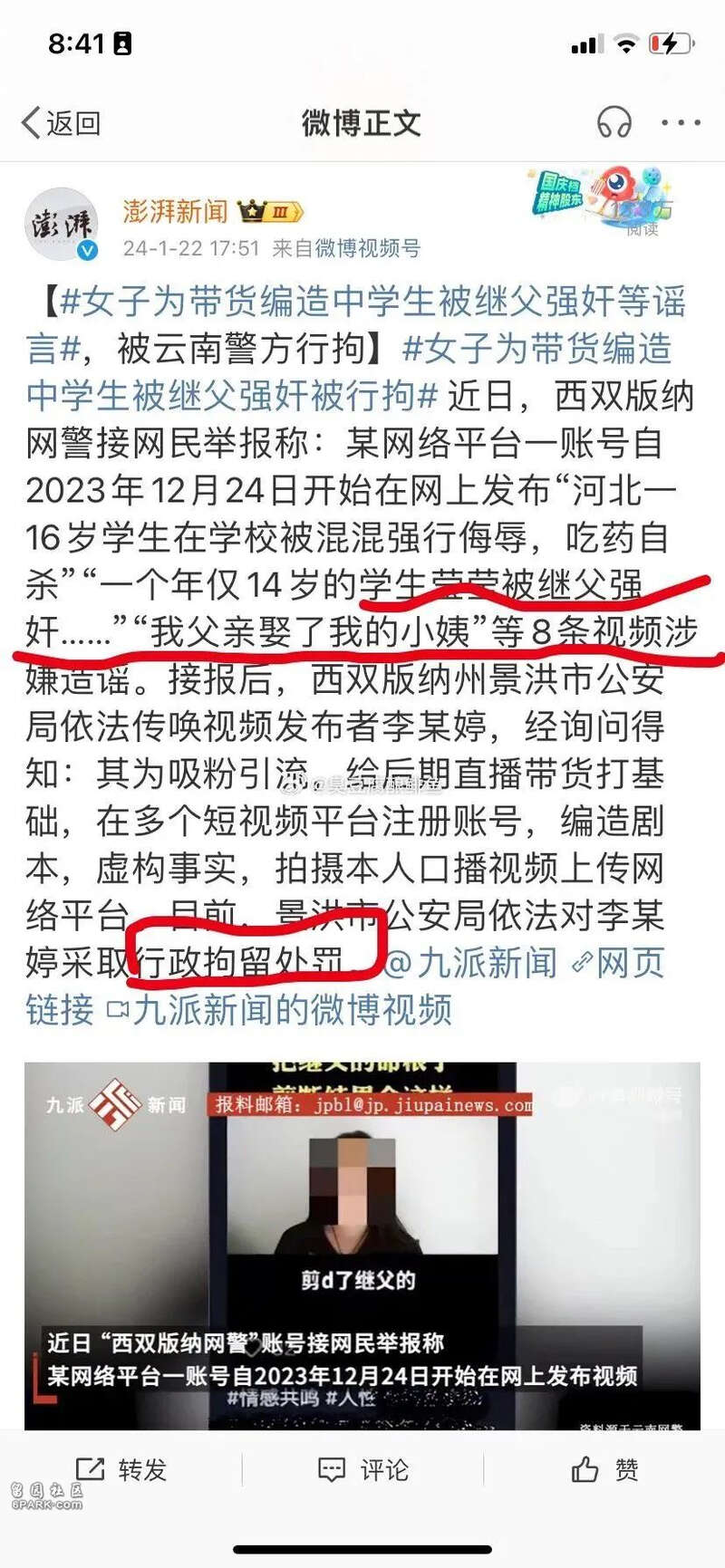Open 澎湃新闻 profile avatar
Screen dimensions: 725x1568
[61, 225]
